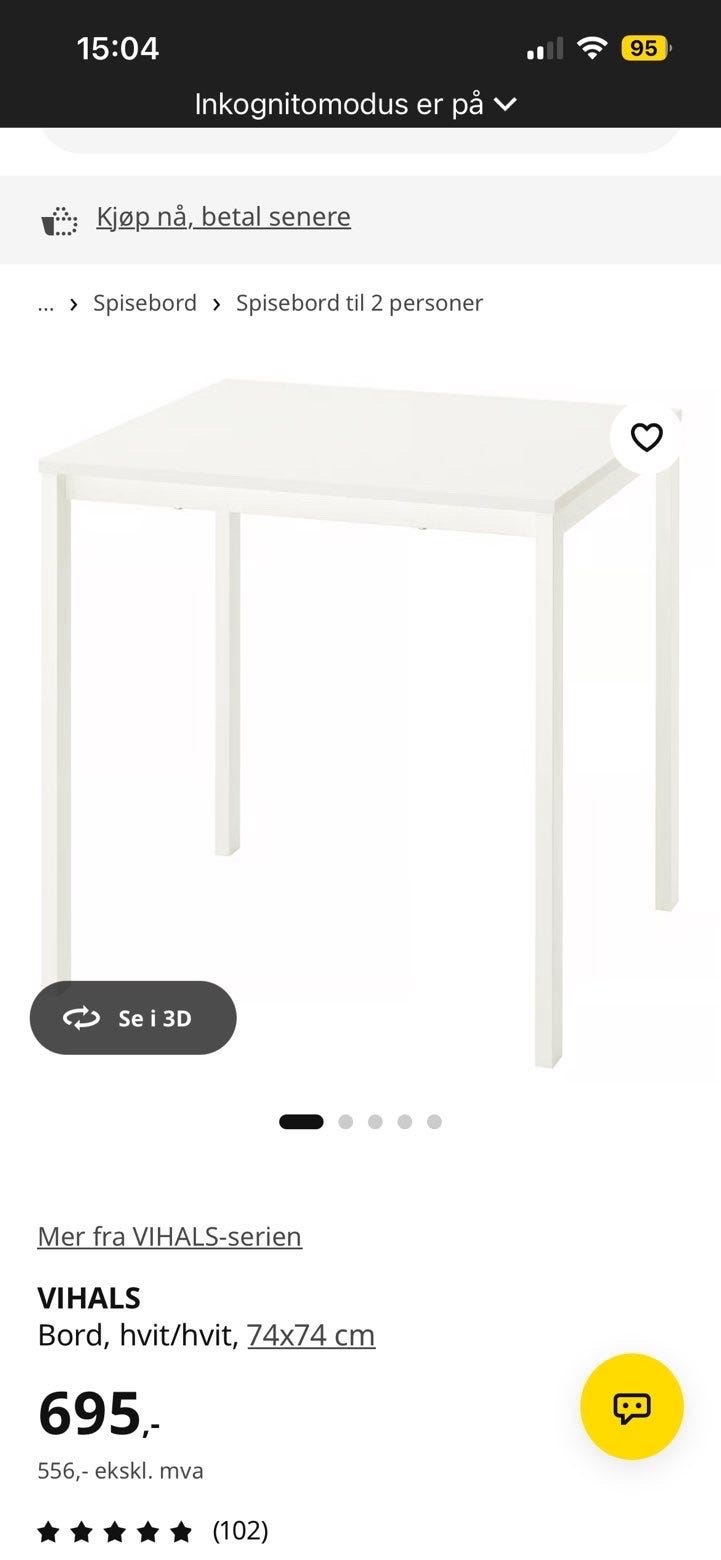Go to the Spisebord breadcrumb
This screenshot has height=1560, width=721.
(x=145, y=303)
